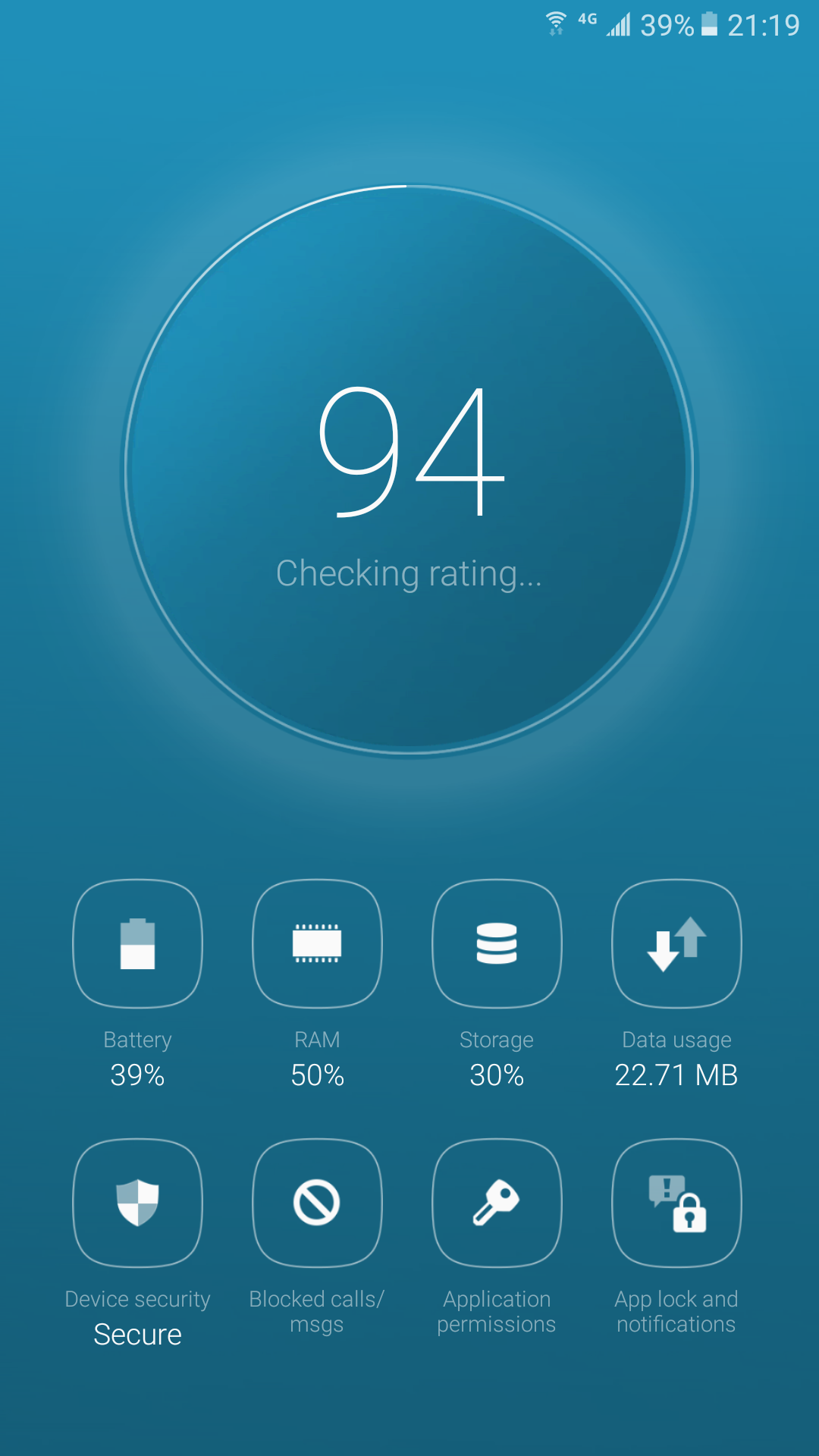Open Storage management

[497, 944]
